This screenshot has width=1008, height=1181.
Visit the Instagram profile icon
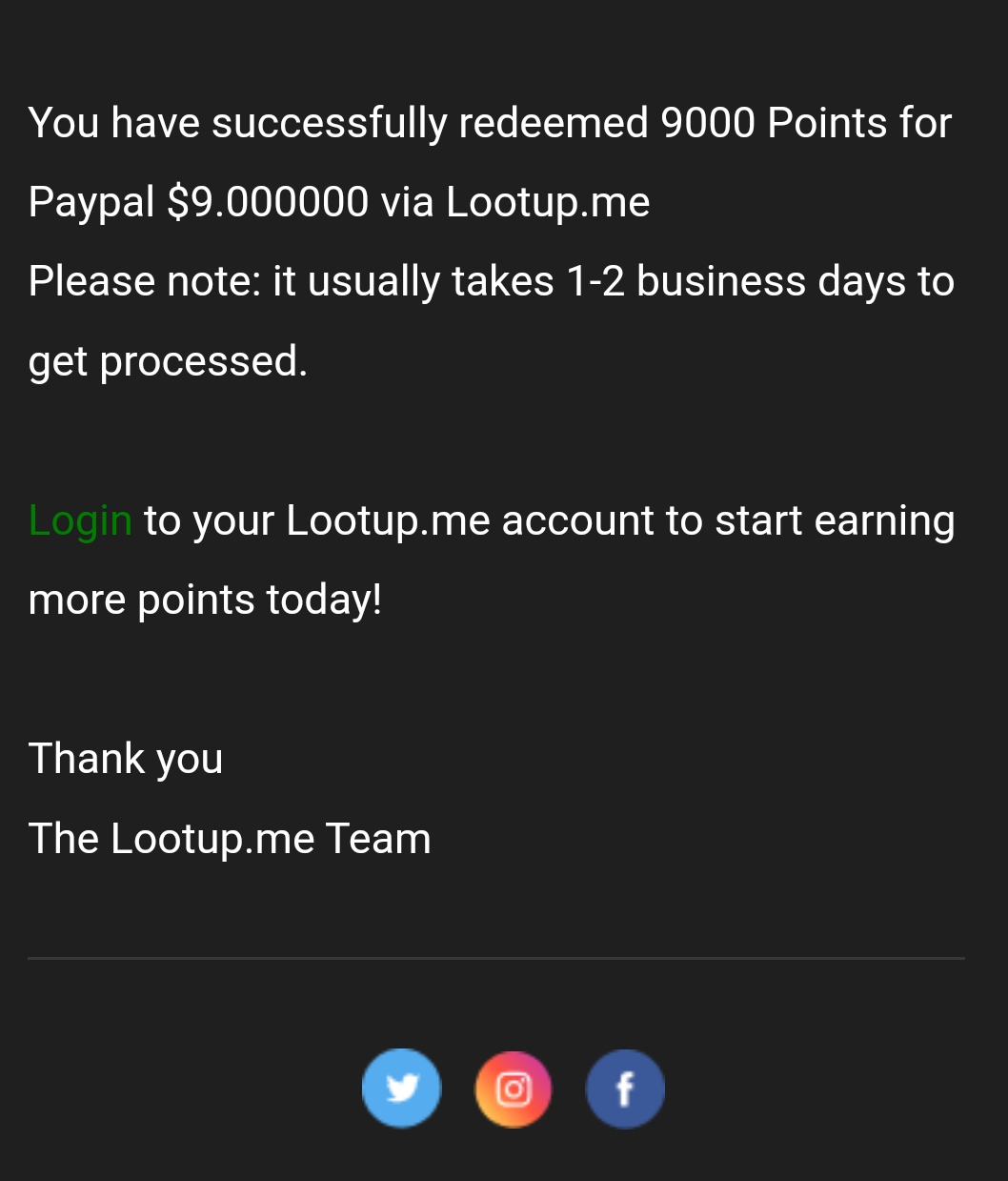514,1089
